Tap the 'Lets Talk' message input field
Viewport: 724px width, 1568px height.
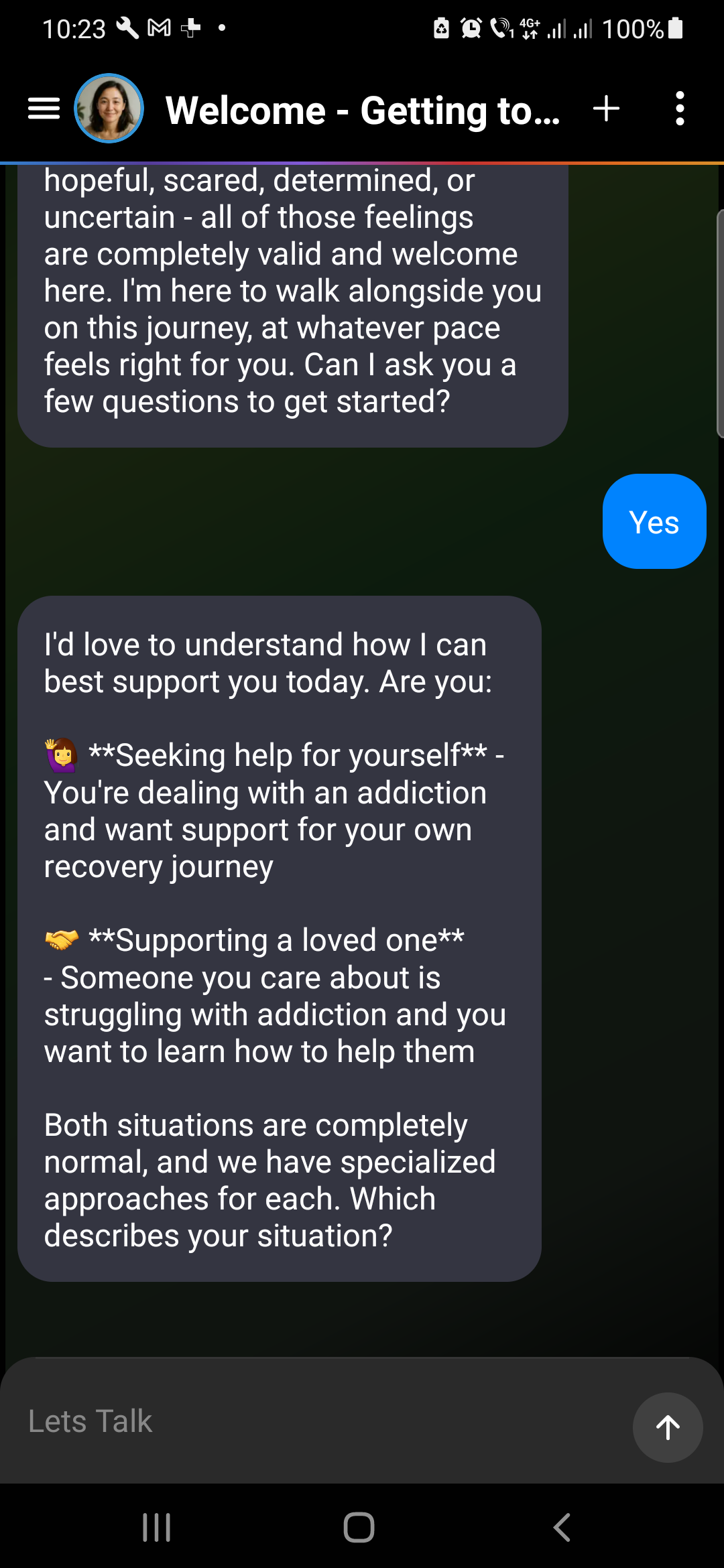(268, 1421)
